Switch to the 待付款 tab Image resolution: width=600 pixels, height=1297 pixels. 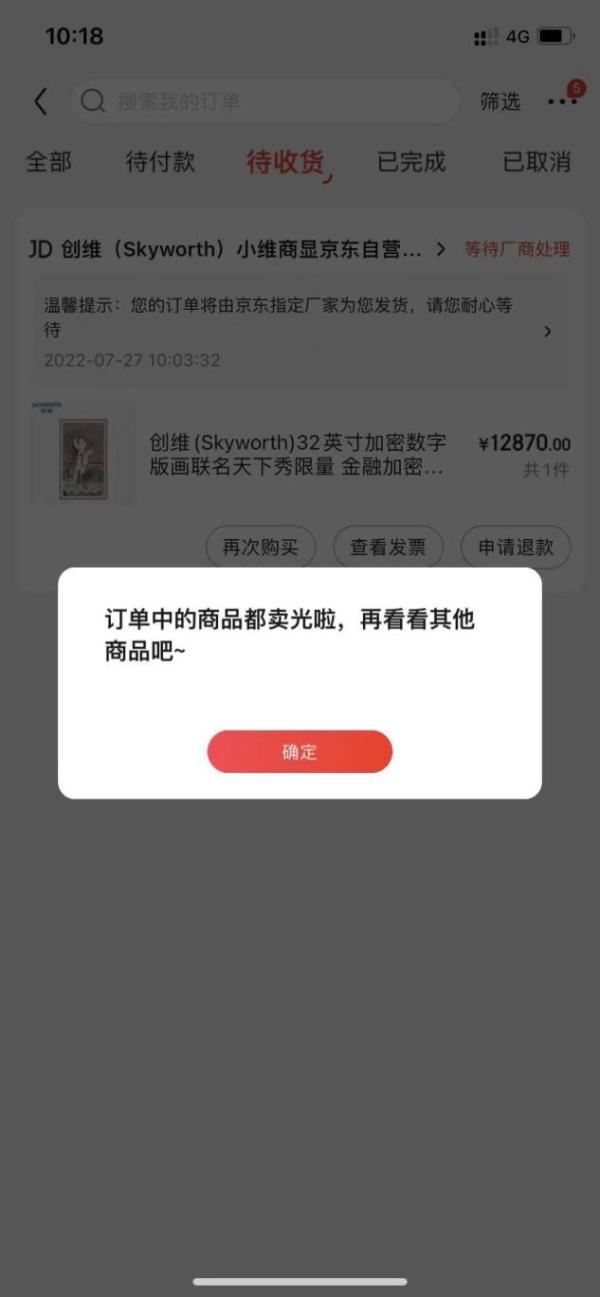[160, 162]
